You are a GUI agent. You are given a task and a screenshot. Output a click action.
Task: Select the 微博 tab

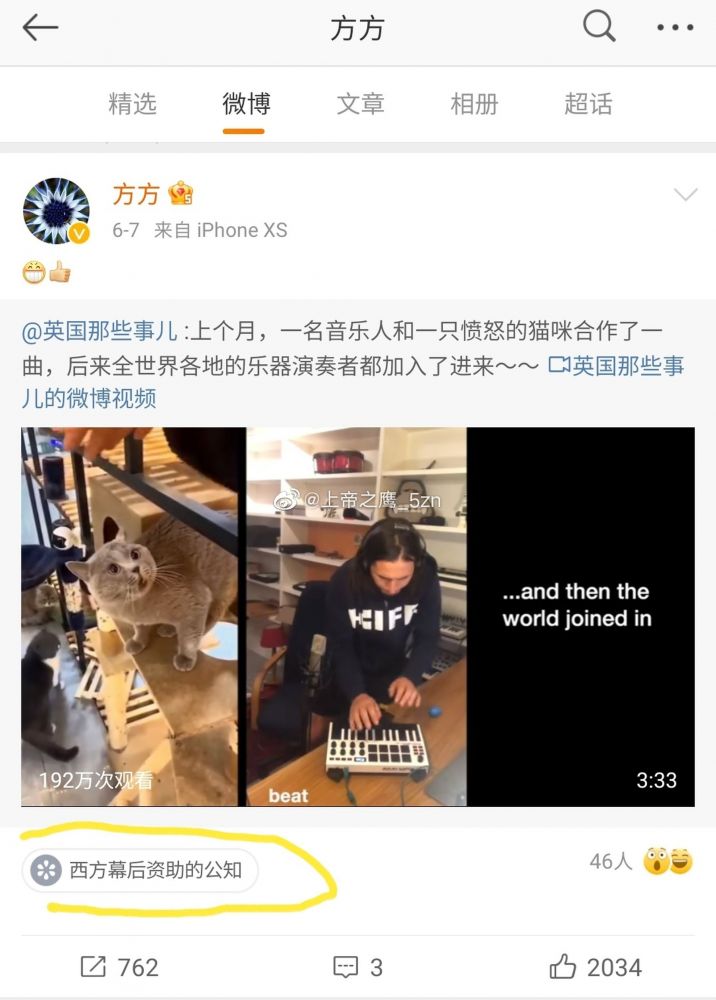point(246,104)
